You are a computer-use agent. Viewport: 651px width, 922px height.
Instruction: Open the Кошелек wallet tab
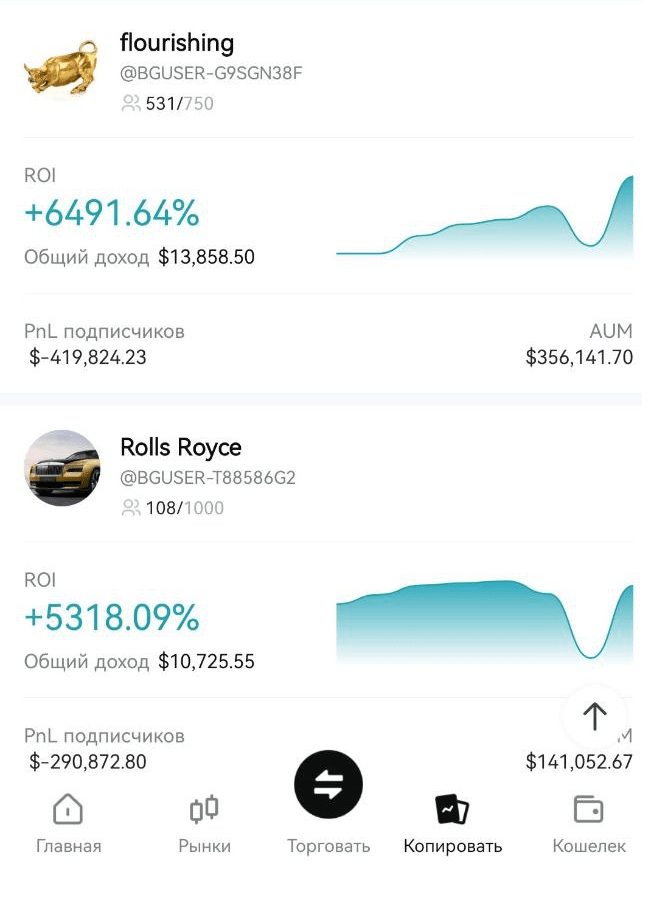(x=589, y=823)
